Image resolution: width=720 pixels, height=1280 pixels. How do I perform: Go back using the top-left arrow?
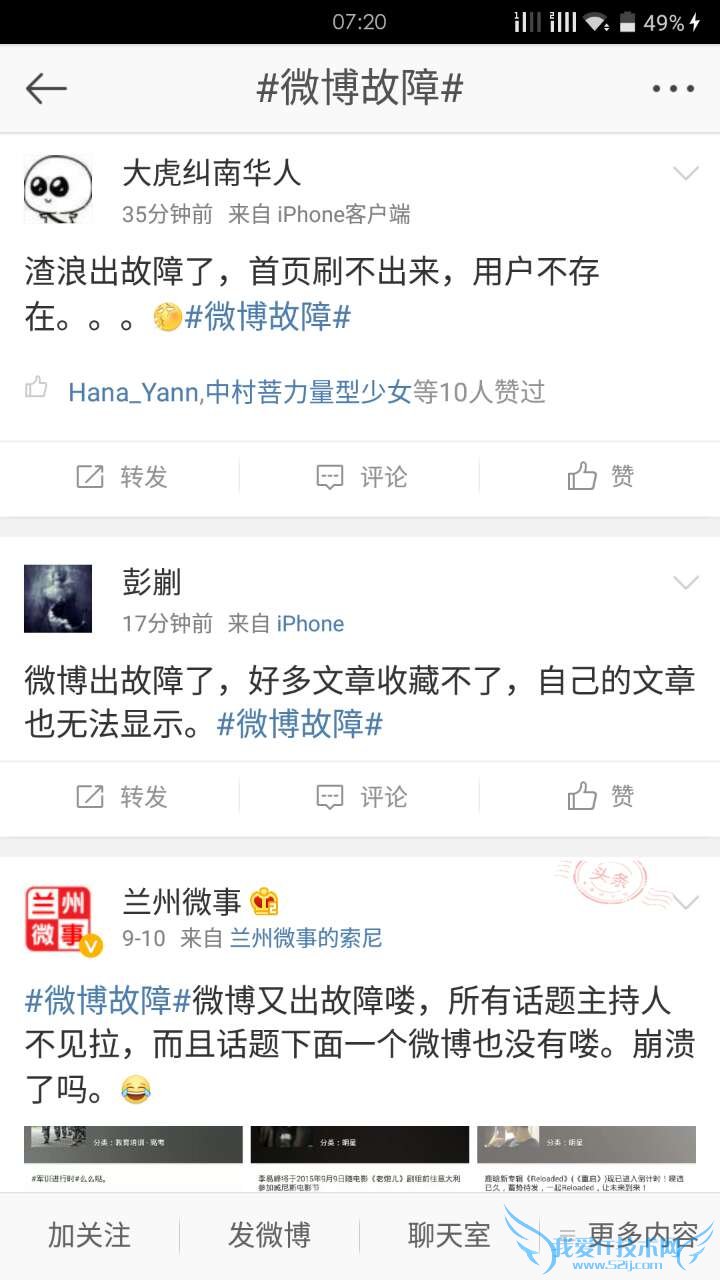[x=46, y=89]
